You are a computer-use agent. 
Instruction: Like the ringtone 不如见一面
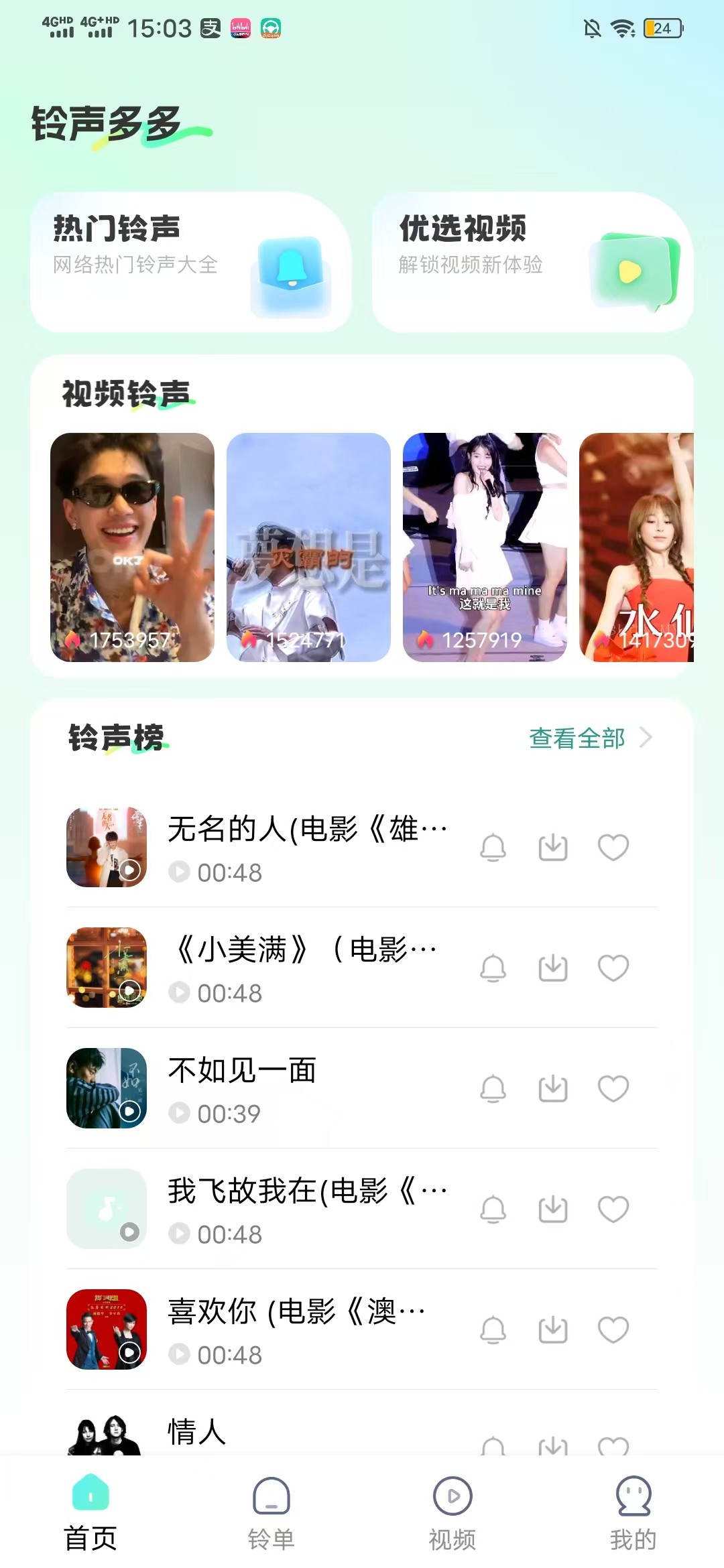pos(613,1088)
